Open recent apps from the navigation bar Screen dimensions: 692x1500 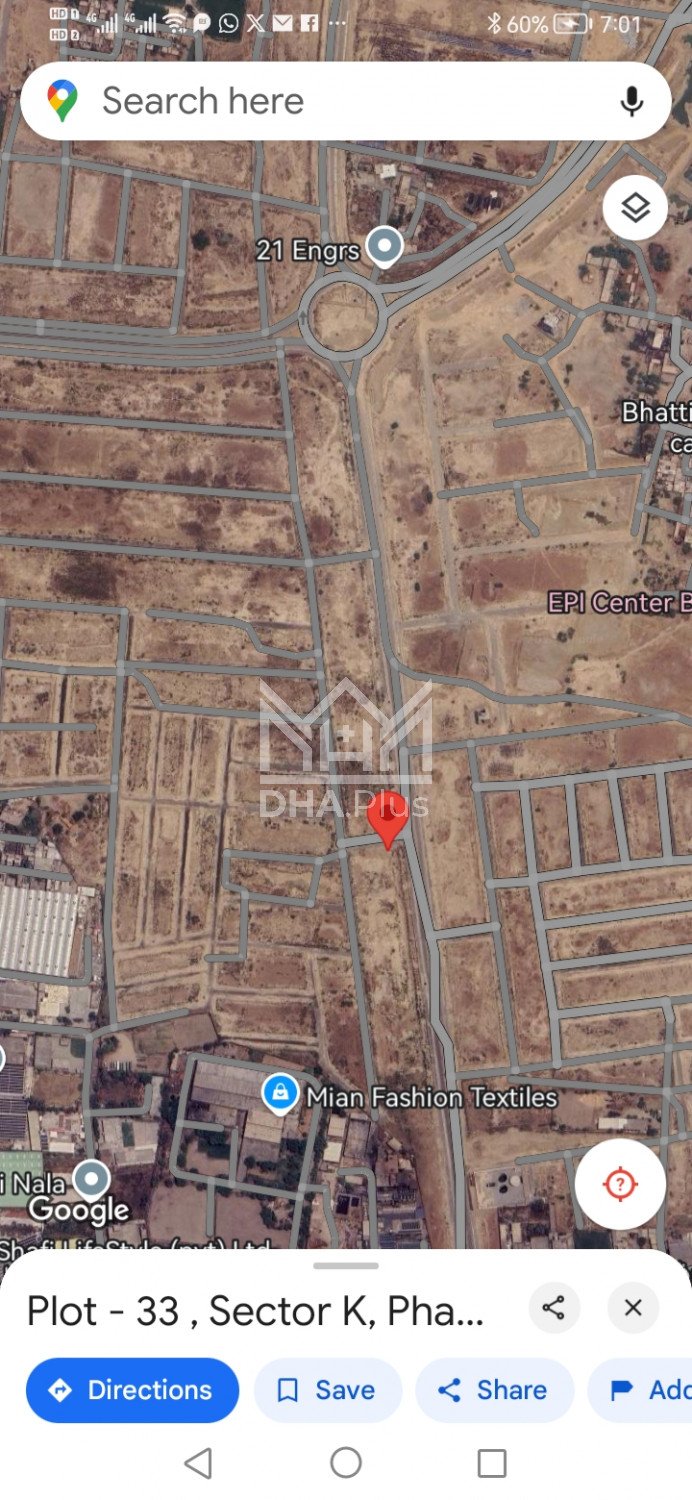tap(491, 1463)
